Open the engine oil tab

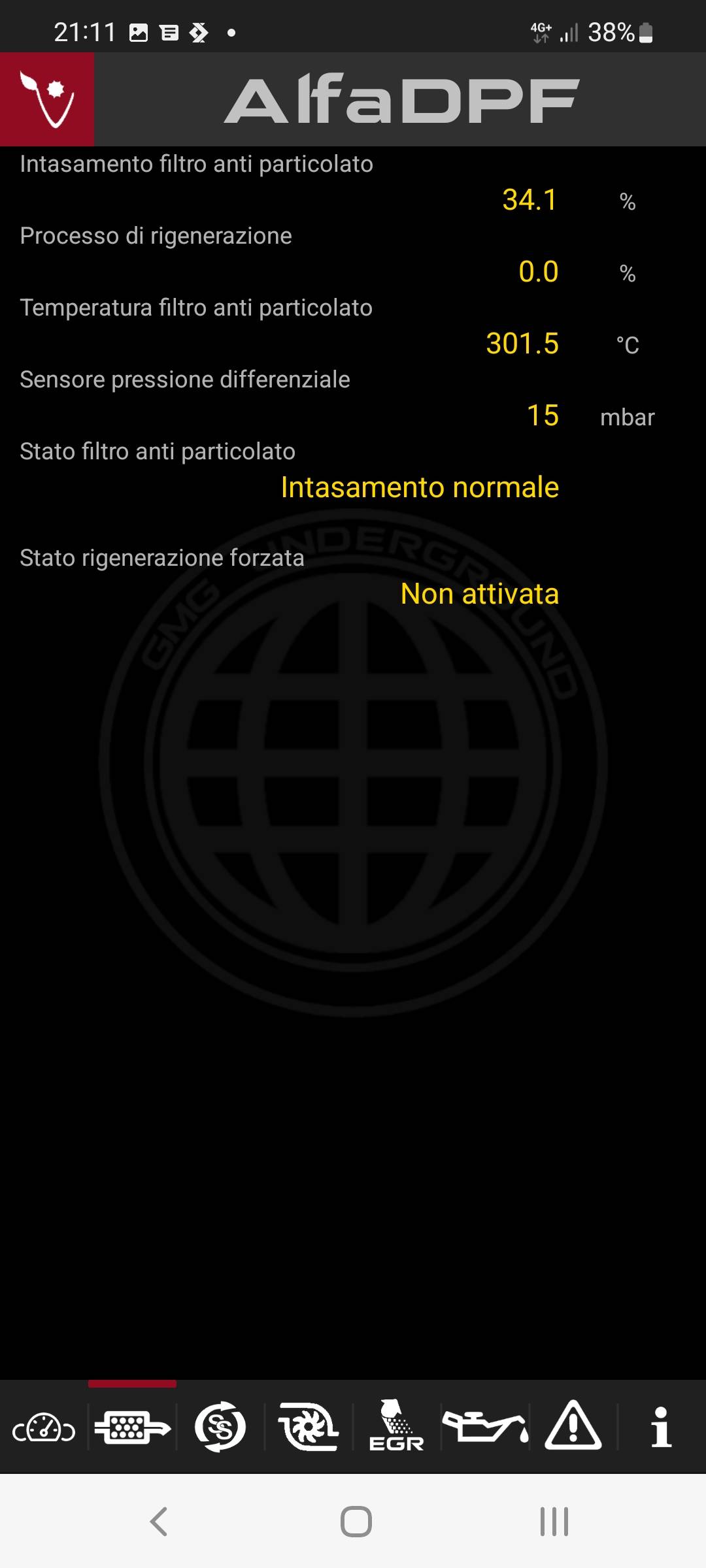pyautogui.click(x=485, y=1426)
